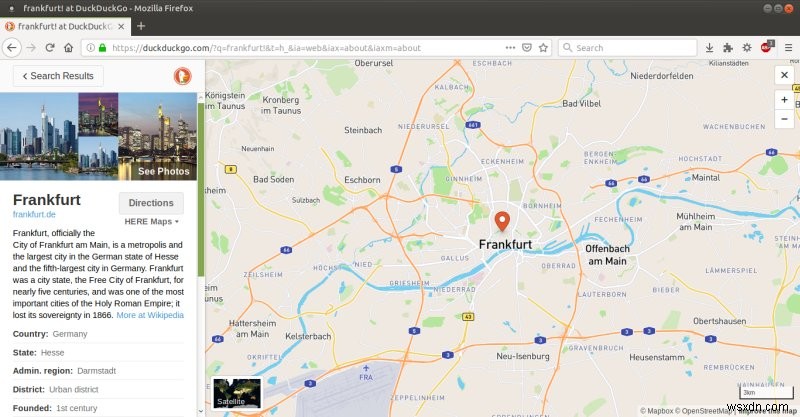Open the downloads arrow
The width and height of the screenshot is (800, 417).
coord(709,47)
